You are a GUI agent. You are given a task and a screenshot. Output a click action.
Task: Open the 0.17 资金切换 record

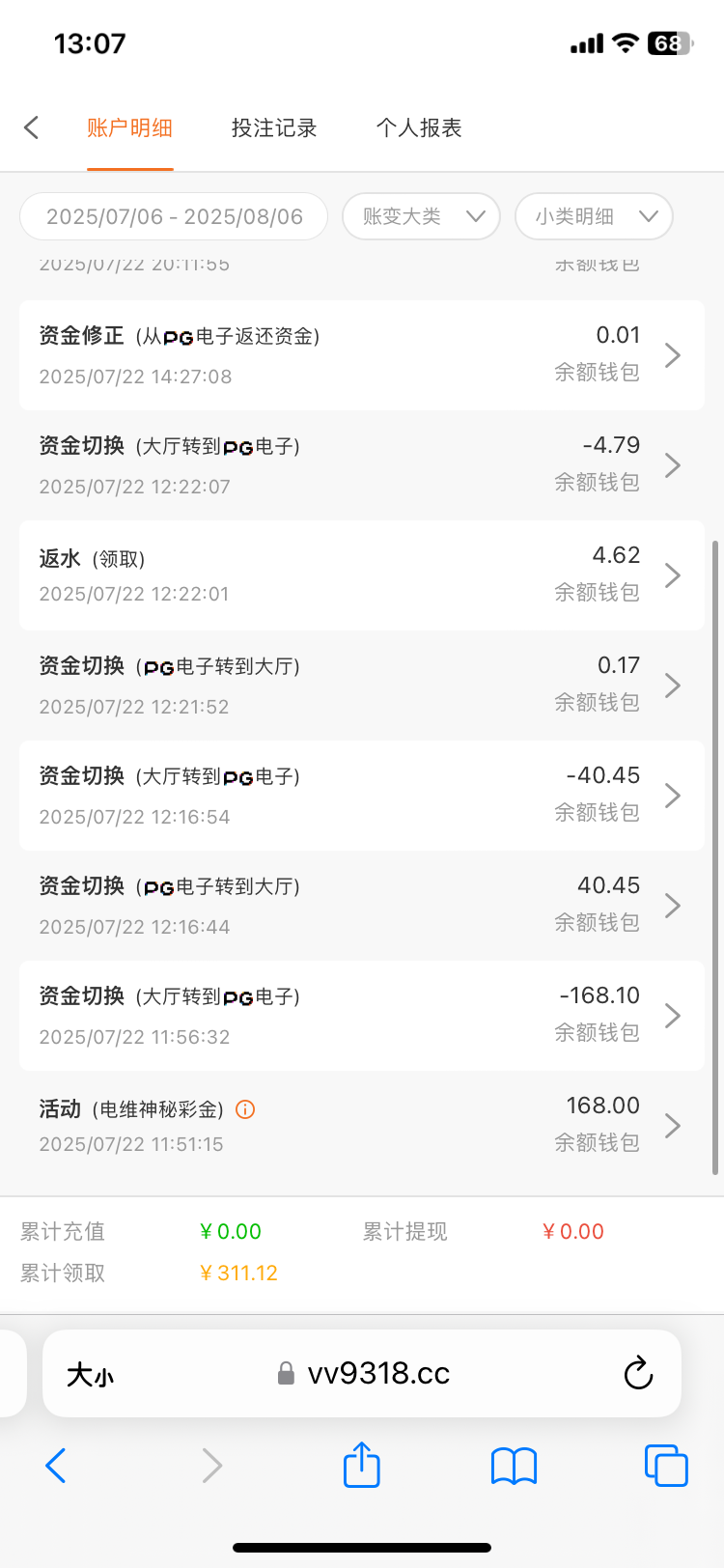(362, 686)
